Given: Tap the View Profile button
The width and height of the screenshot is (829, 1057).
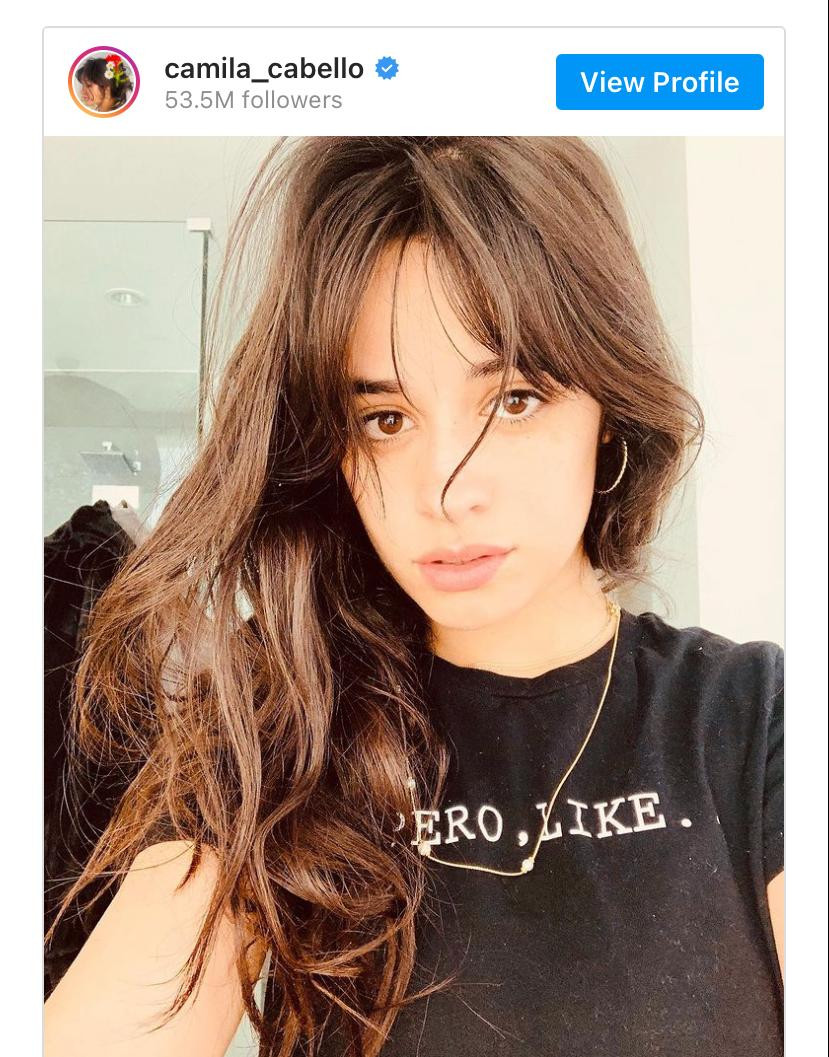Looking at the screenshot, I should [659, 82].
